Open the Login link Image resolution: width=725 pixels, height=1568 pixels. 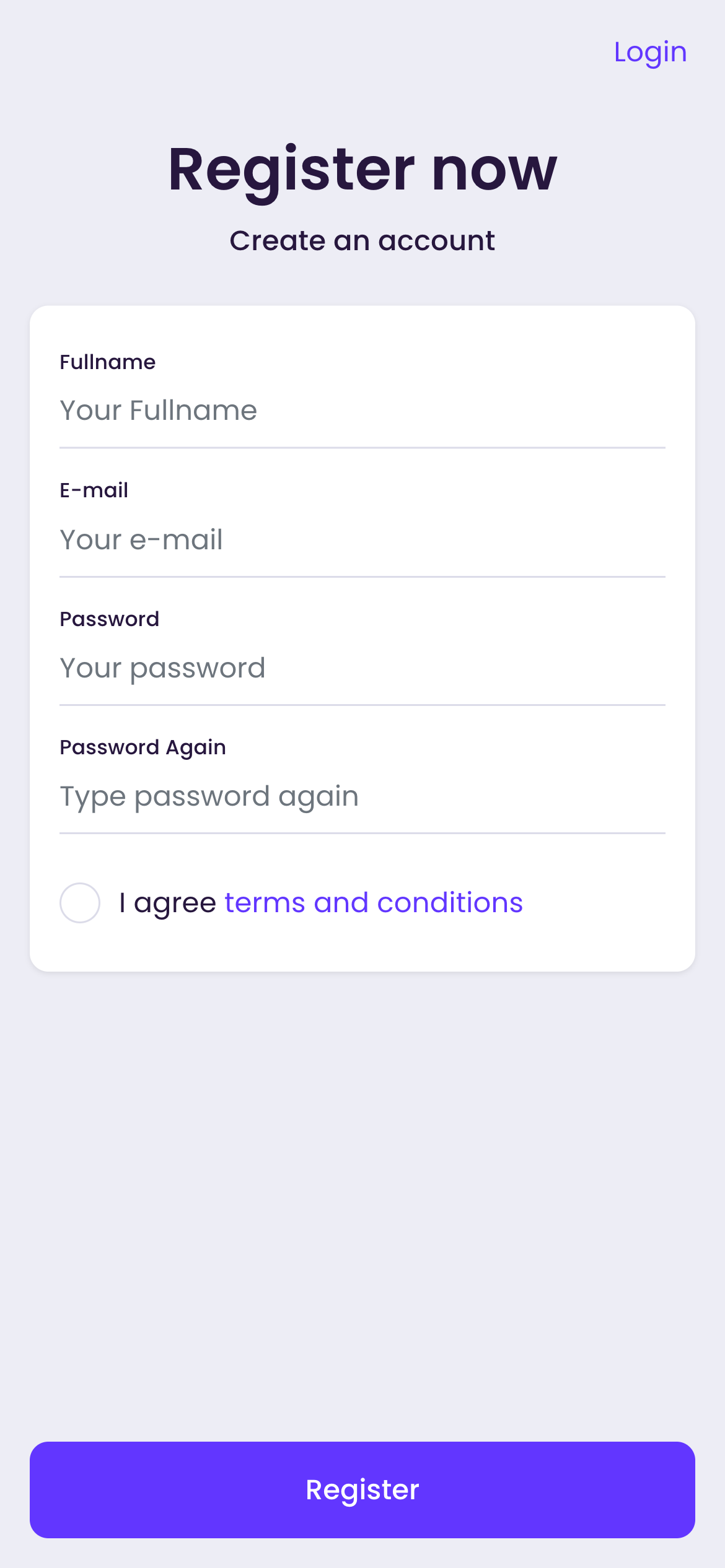point(650,53)
